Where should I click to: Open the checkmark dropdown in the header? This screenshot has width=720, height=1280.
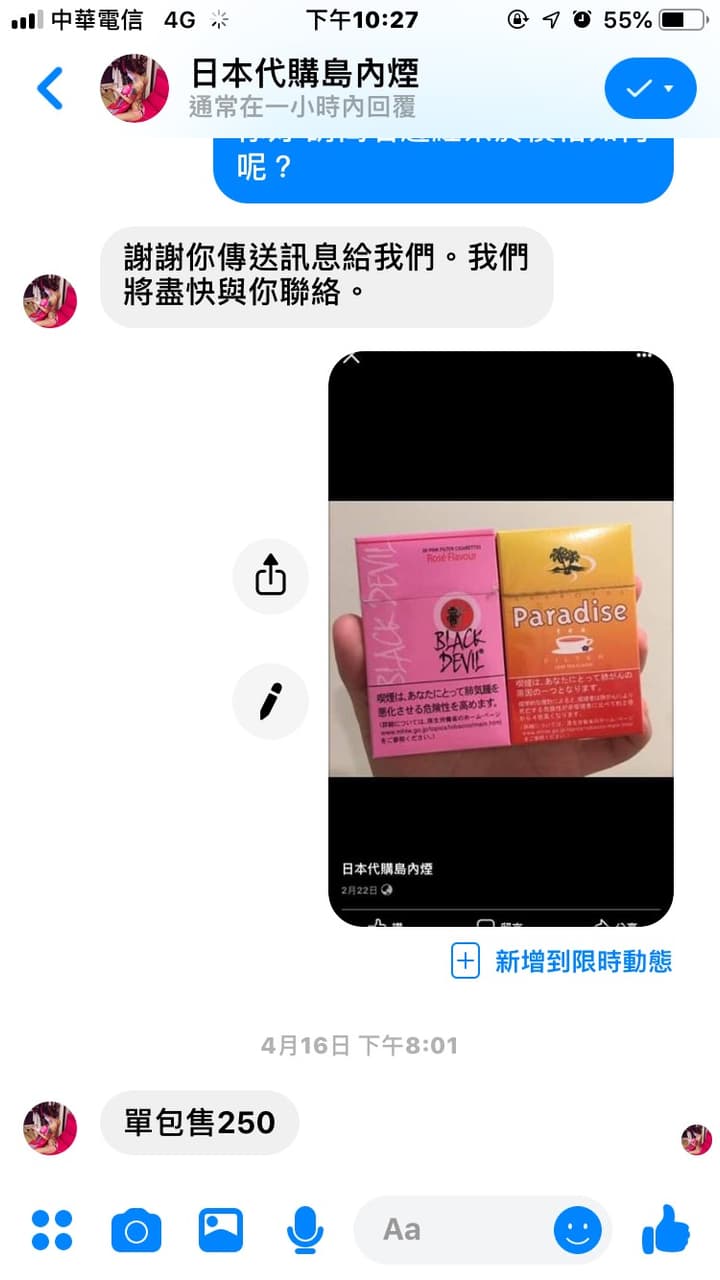click(x=650, y=88)
